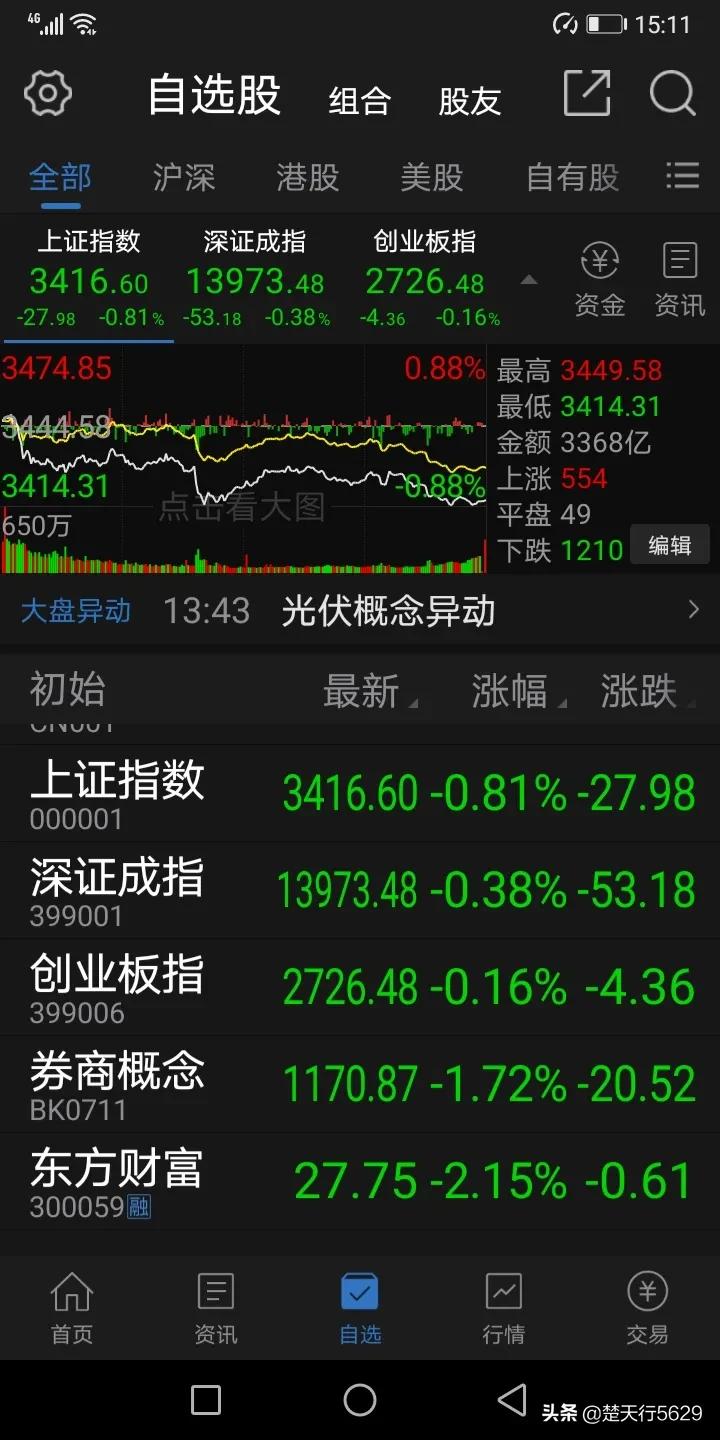Open the 券商概念 row
This screenshot has width=720, height=1440.
360,1085
